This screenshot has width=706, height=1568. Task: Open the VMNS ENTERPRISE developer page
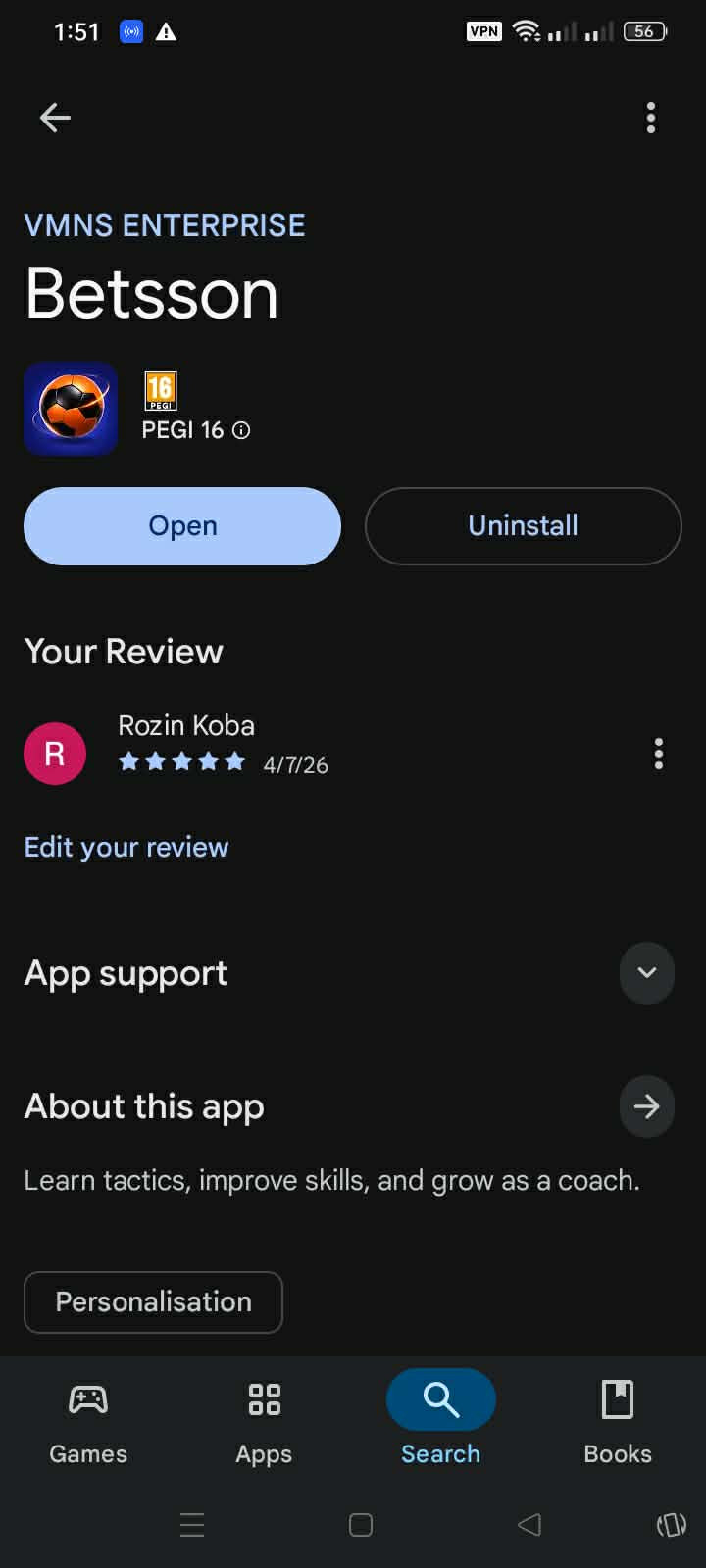(165, 225)
